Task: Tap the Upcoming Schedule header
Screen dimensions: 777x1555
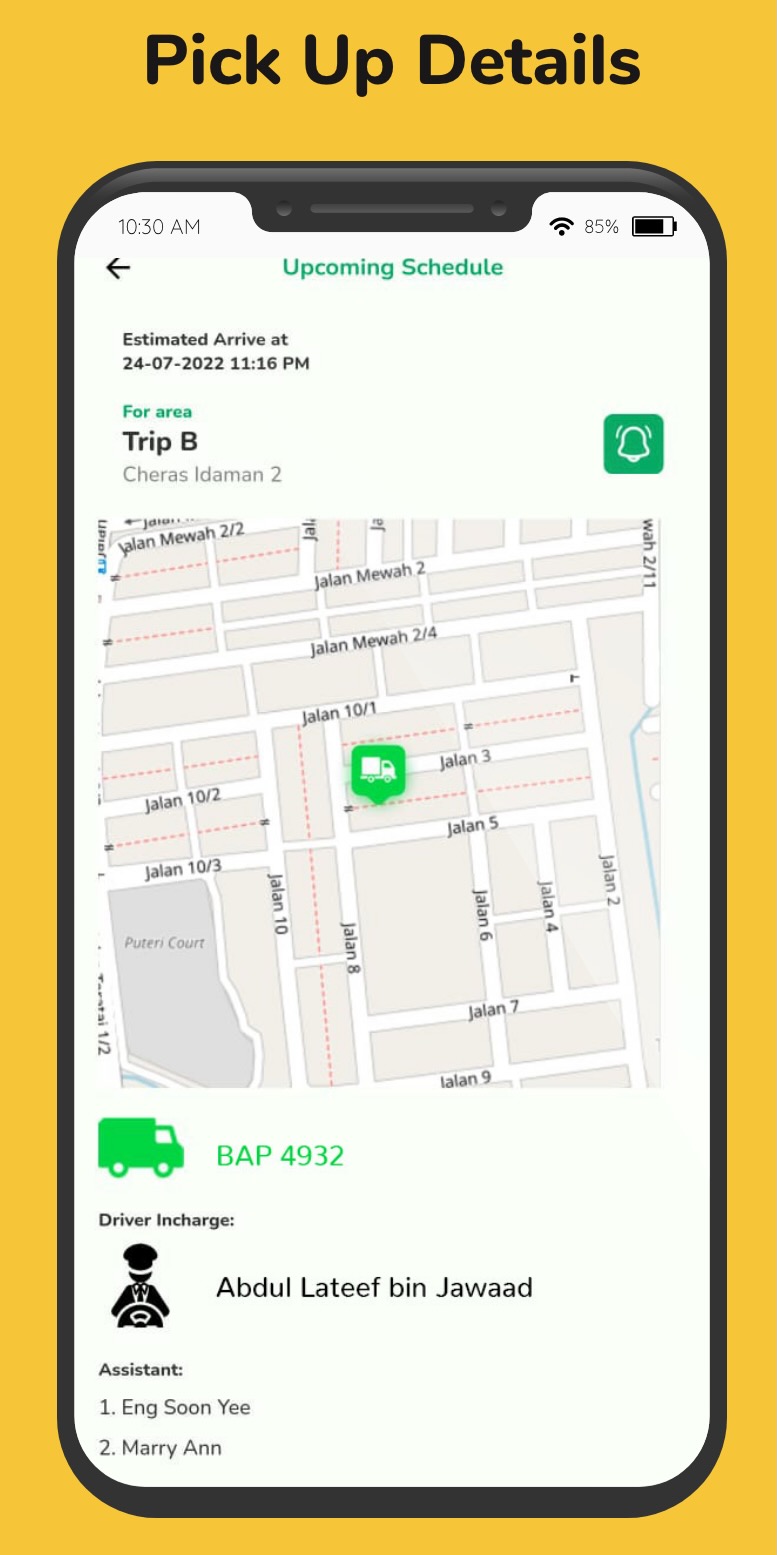Action: (x=392, y=268)
